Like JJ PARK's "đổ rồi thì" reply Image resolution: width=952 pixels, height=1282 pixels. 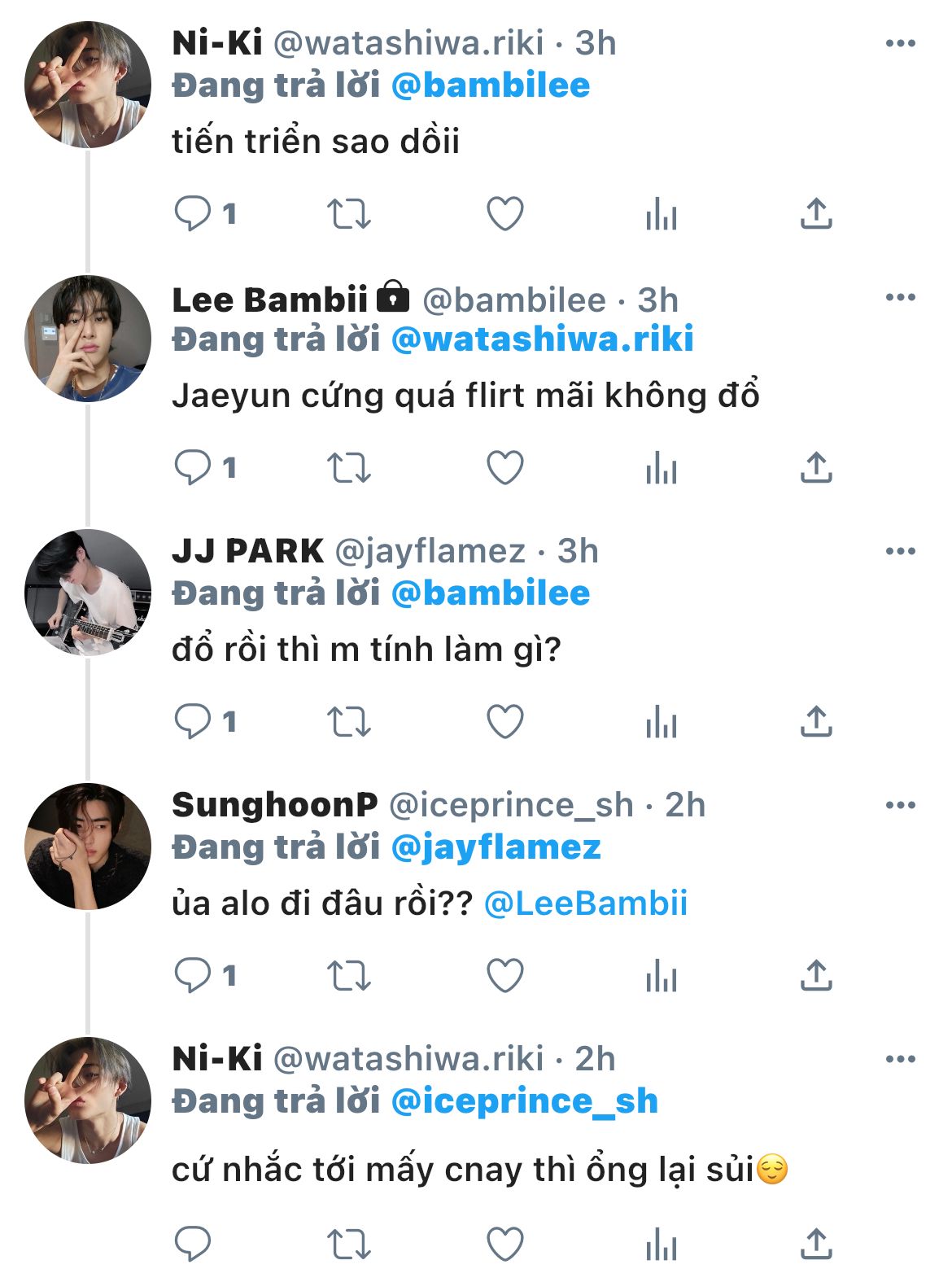point(504,722)
